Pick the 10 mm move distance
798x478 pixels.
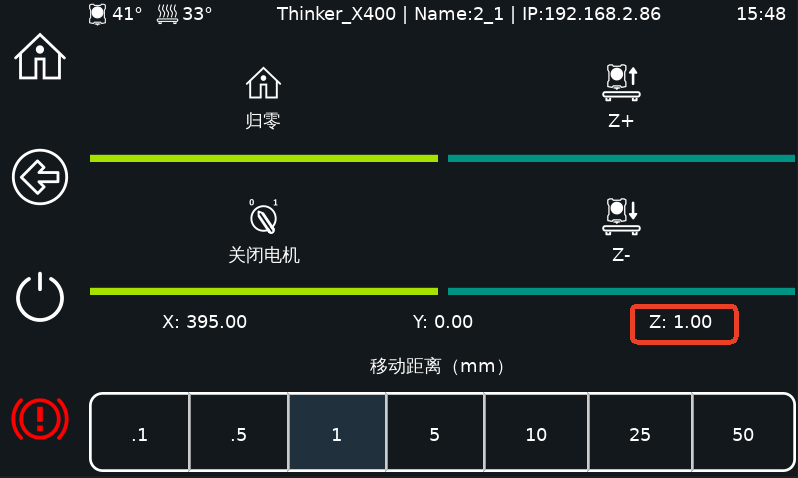[536, 434]
